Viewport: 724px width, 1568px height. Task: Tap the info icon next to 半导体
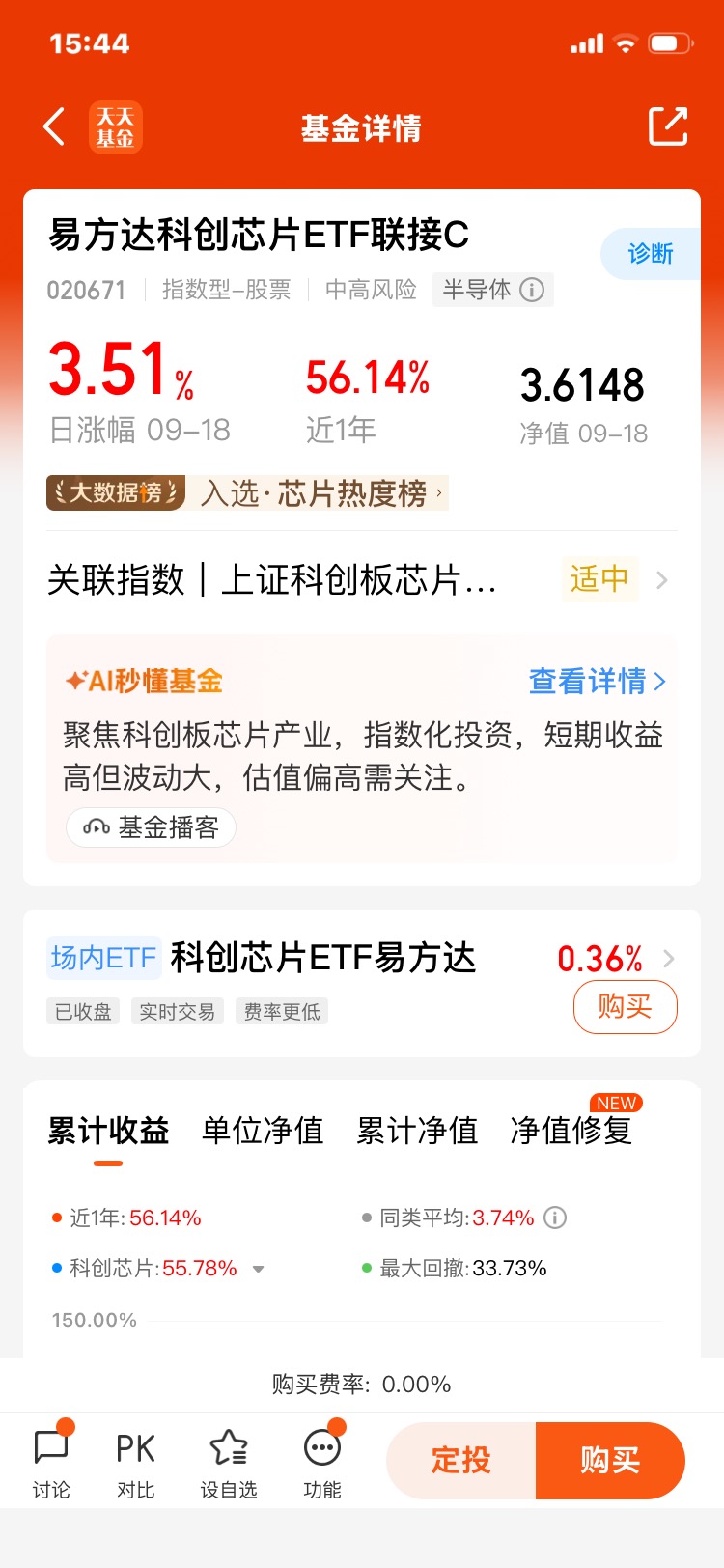pos(532,290)
